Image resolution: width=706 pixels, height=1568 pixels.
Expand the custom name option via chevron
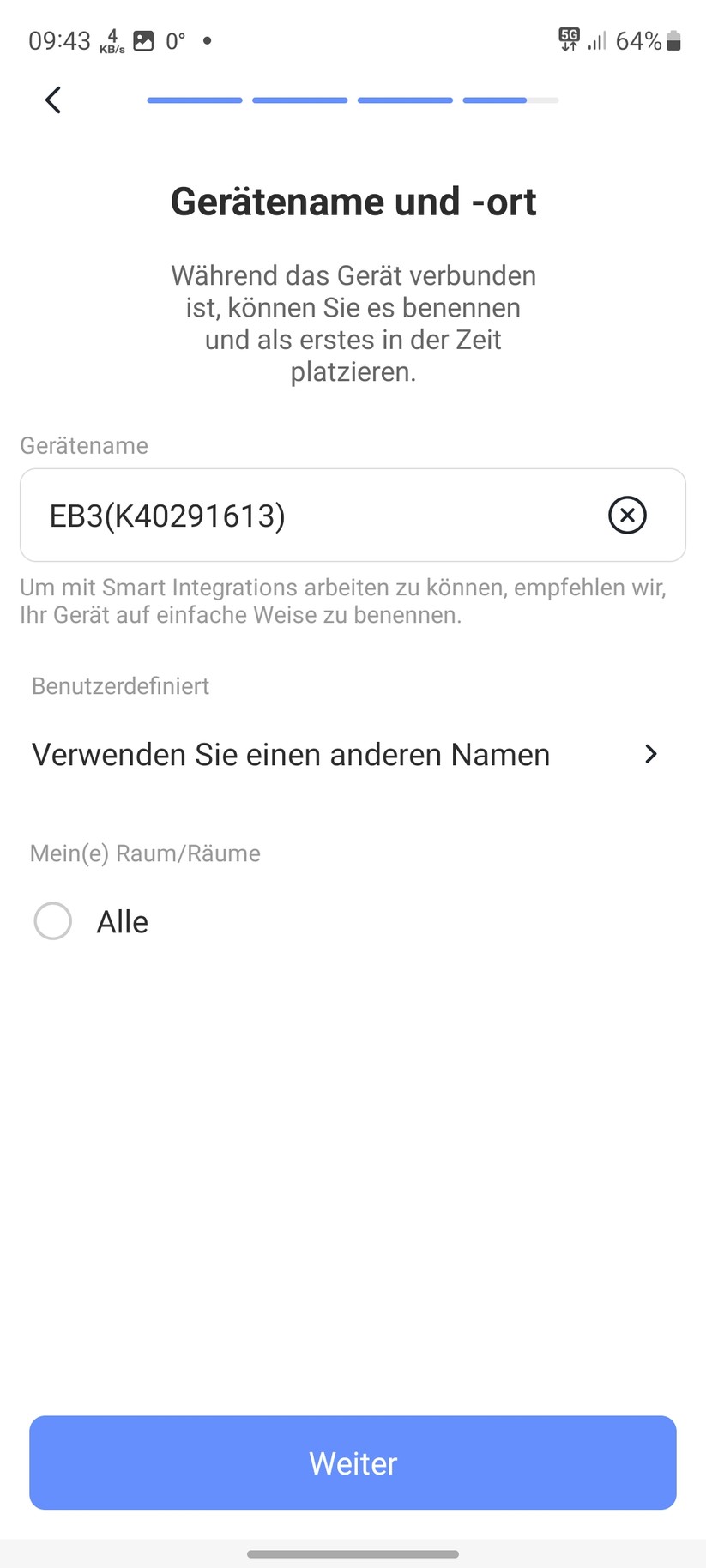coord(650,754)
